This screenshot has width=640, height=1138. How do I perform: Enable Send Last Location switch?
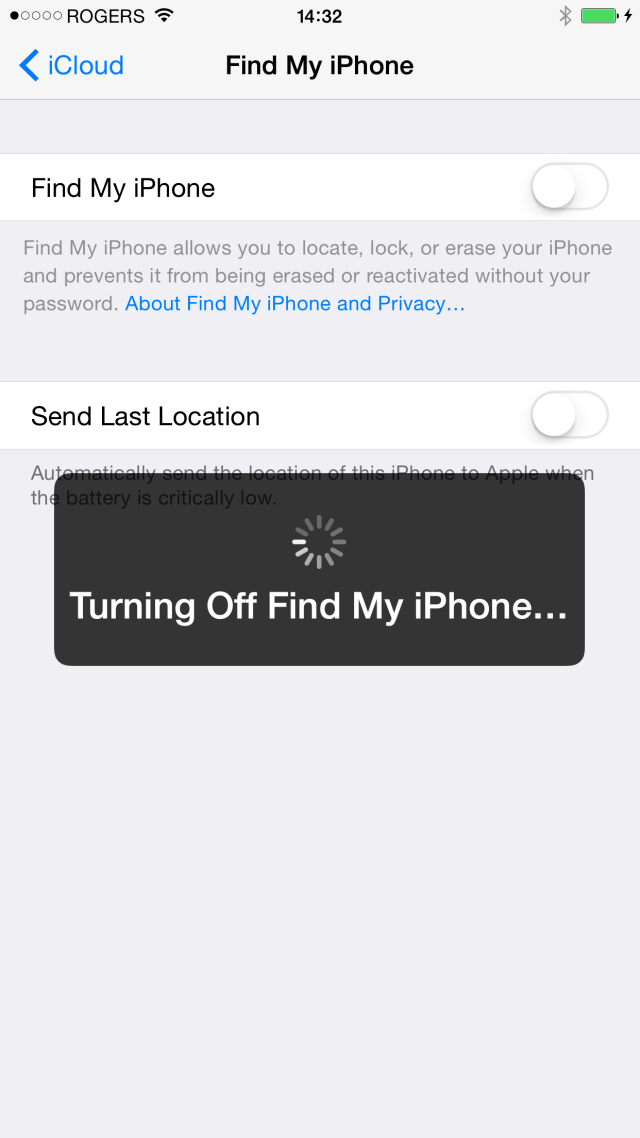coord(569,415)
